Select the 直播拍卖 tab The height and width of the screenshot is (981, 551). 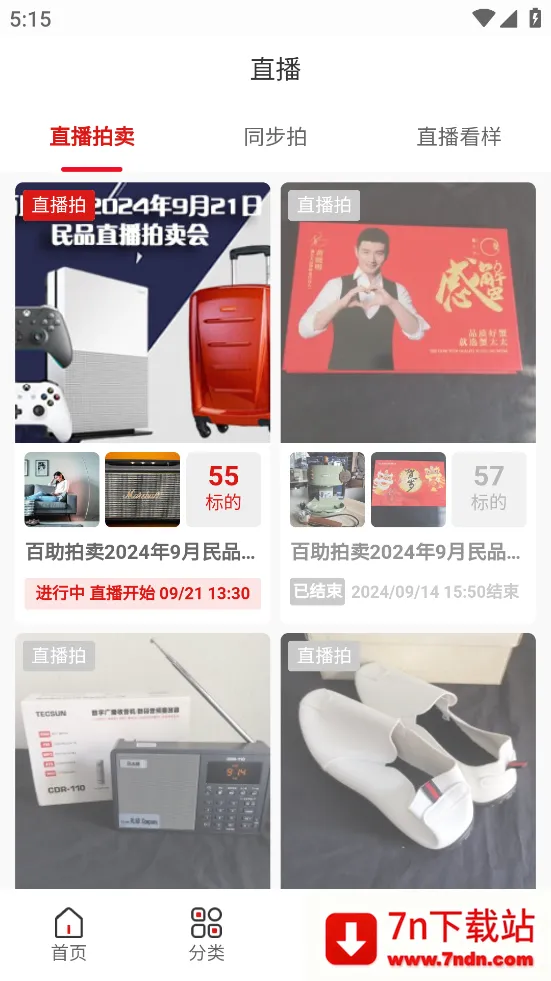(92, 136)
